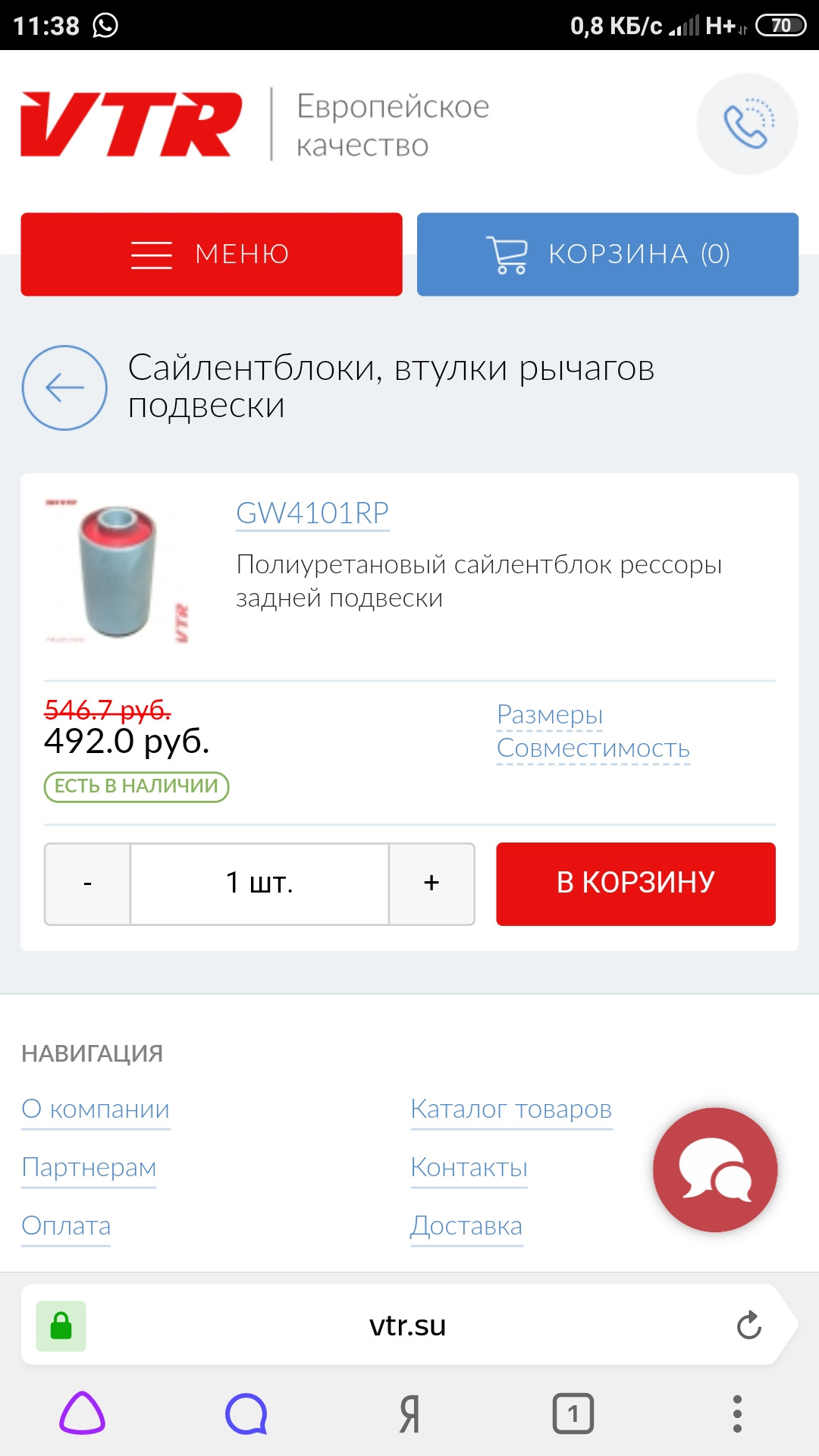Tap the phone call icon
The image size is (819, 1456).
(x=747, y=124)
